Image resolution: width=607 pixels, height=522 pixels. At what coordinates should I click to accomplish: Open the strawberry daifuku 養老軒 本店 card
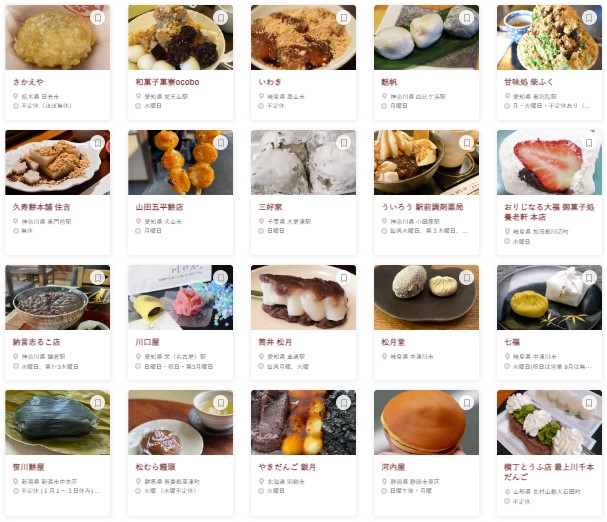tap(549, 185)
